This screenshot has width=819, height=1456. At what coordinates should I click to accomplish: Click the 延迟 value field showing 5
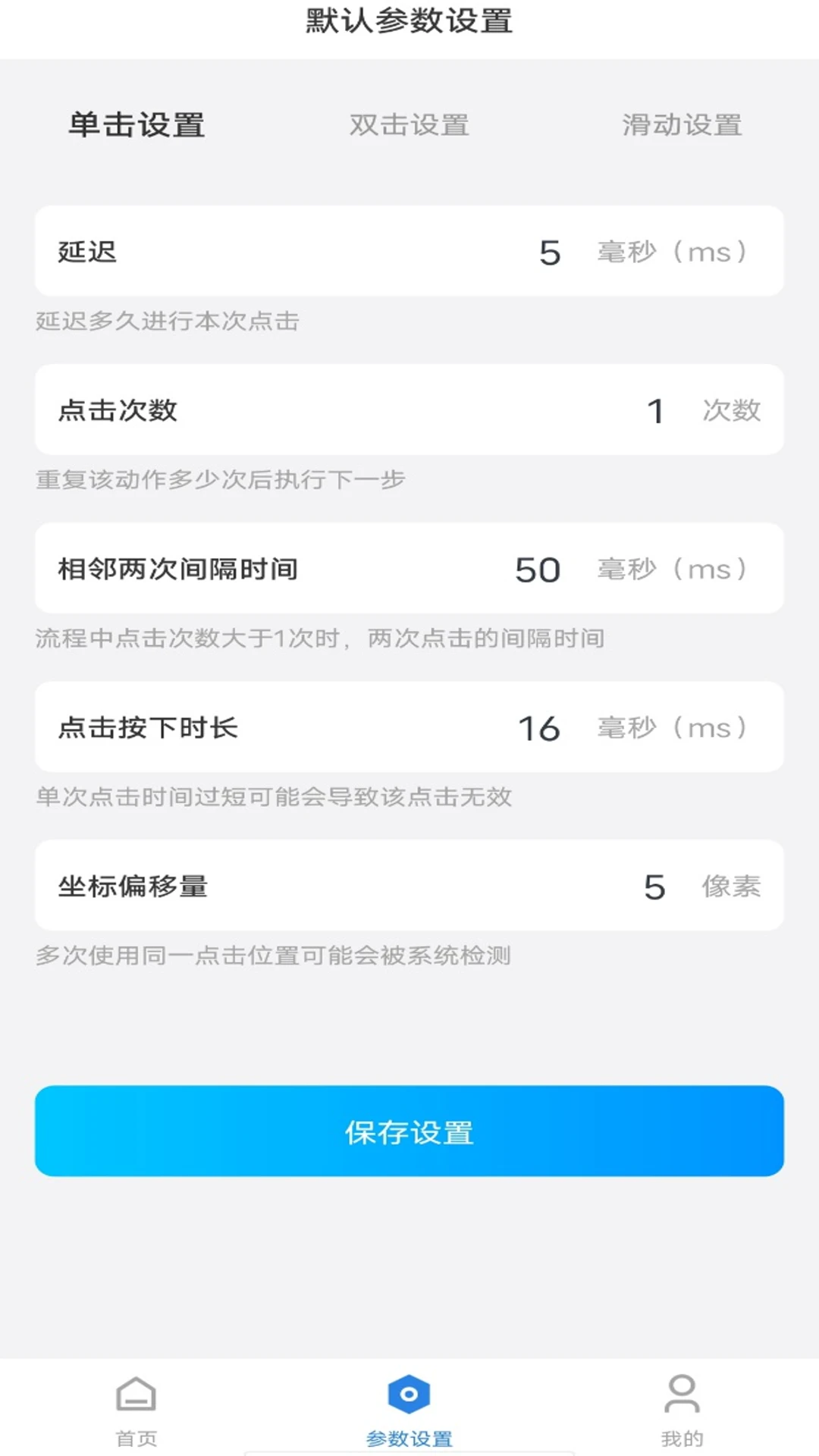[549, 252]
